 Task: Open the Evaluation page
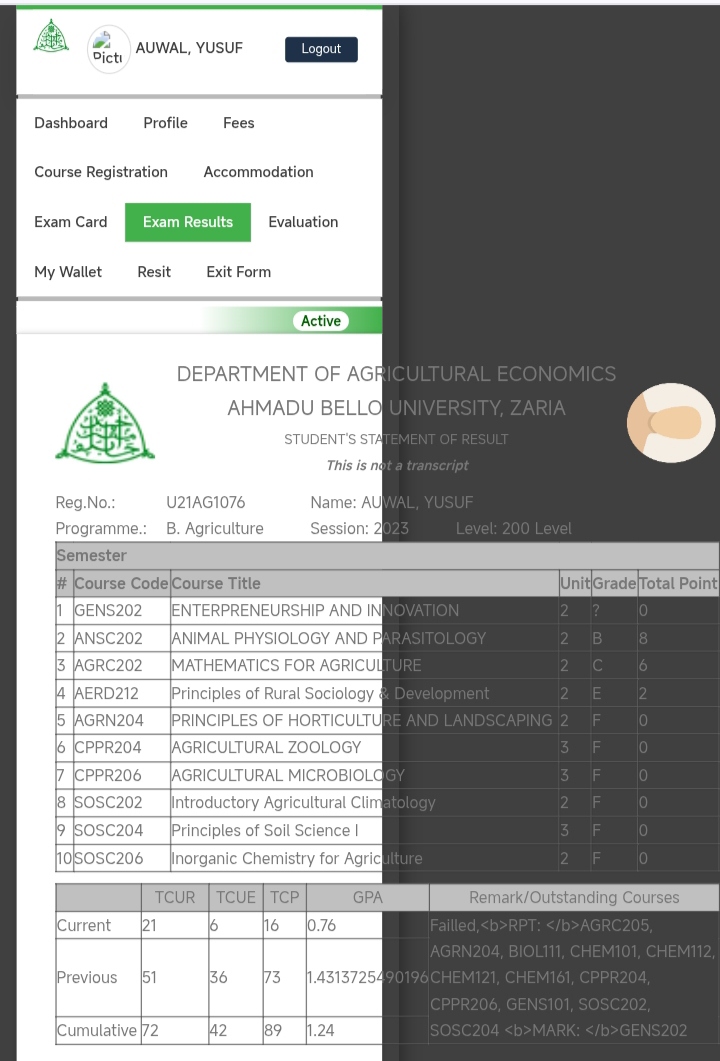coord(303,222)
